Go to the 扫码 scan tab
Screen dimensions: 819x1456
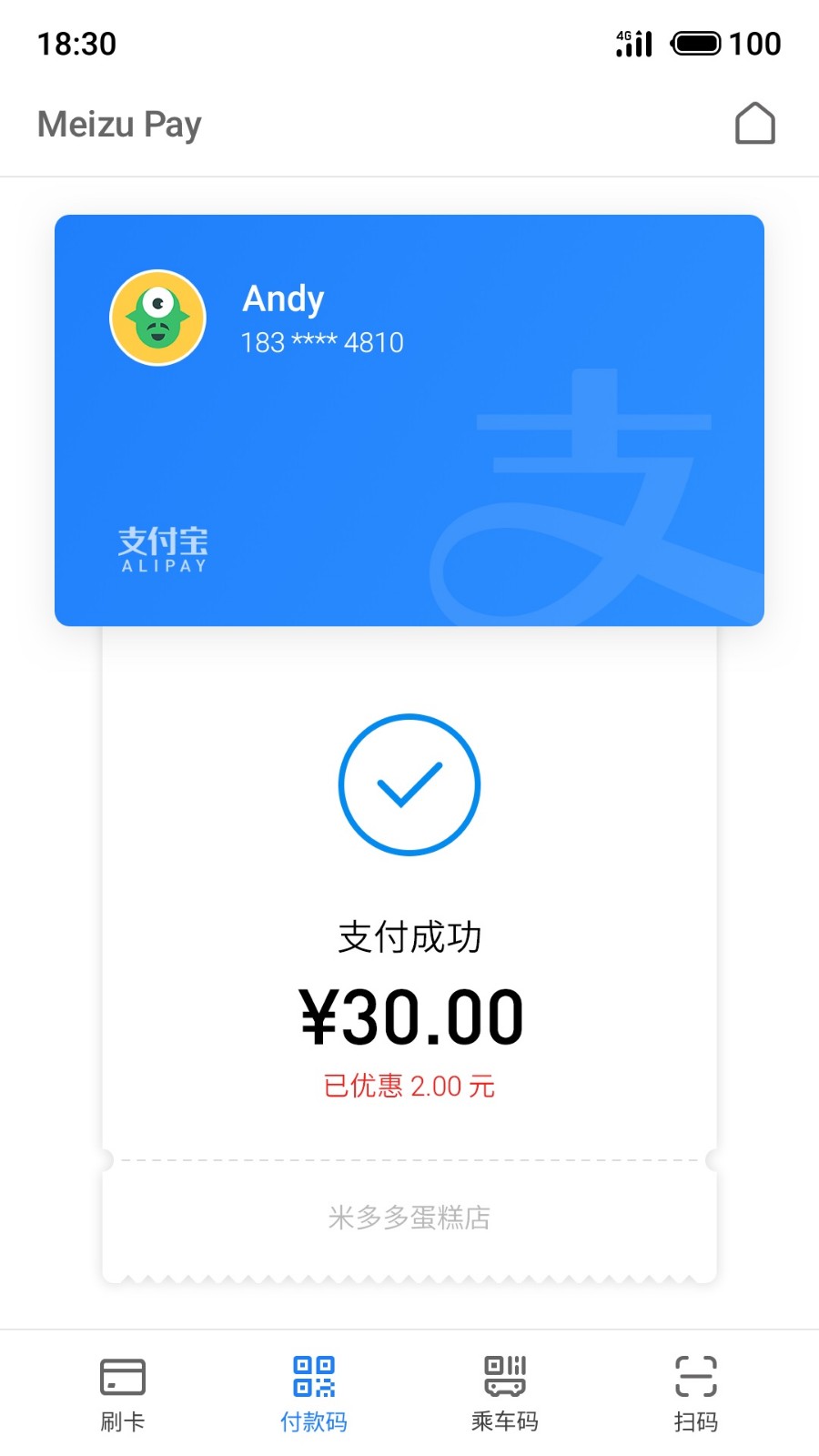(696, 1392)
